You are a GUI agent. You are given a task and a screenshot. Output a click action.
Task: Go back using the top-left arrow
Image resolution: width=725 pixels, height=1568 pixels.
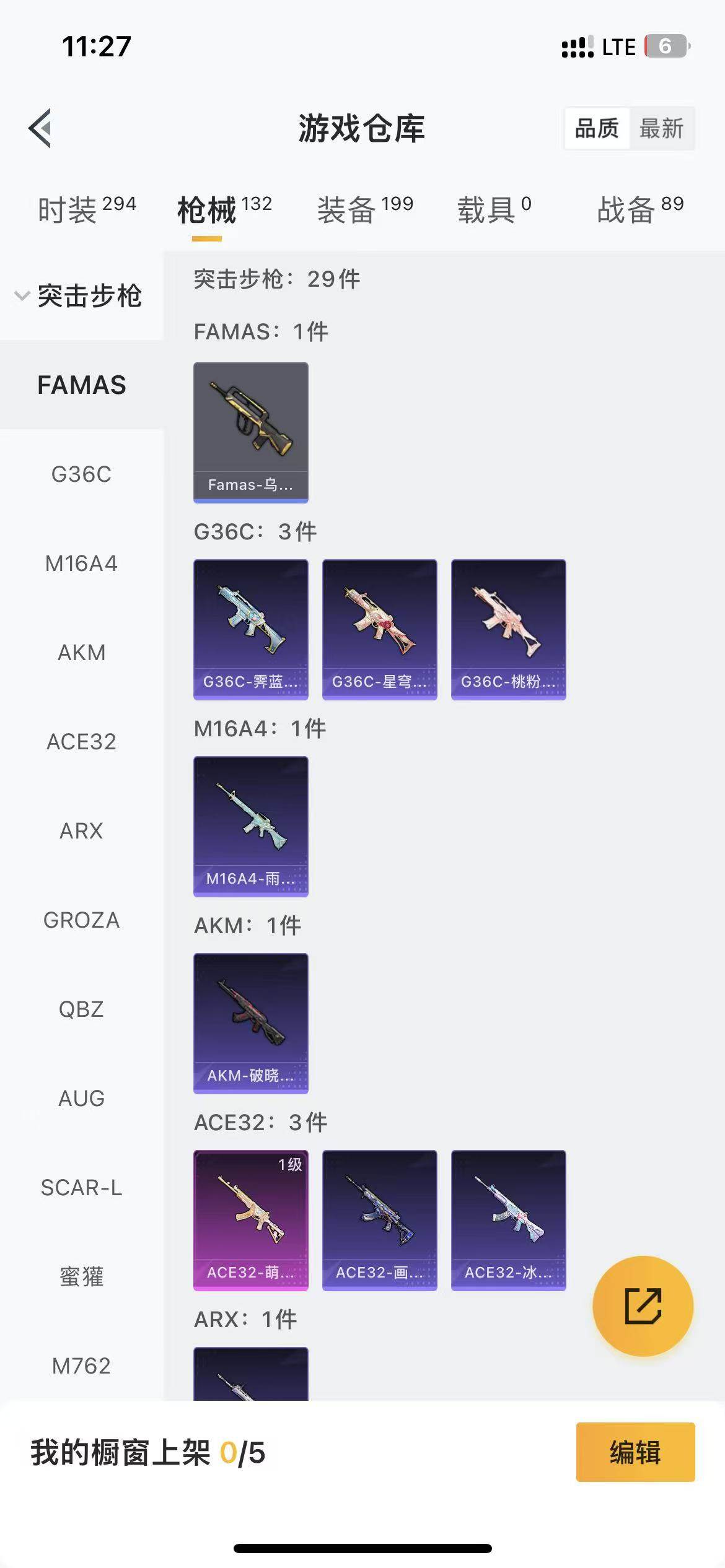pos(40,128)
